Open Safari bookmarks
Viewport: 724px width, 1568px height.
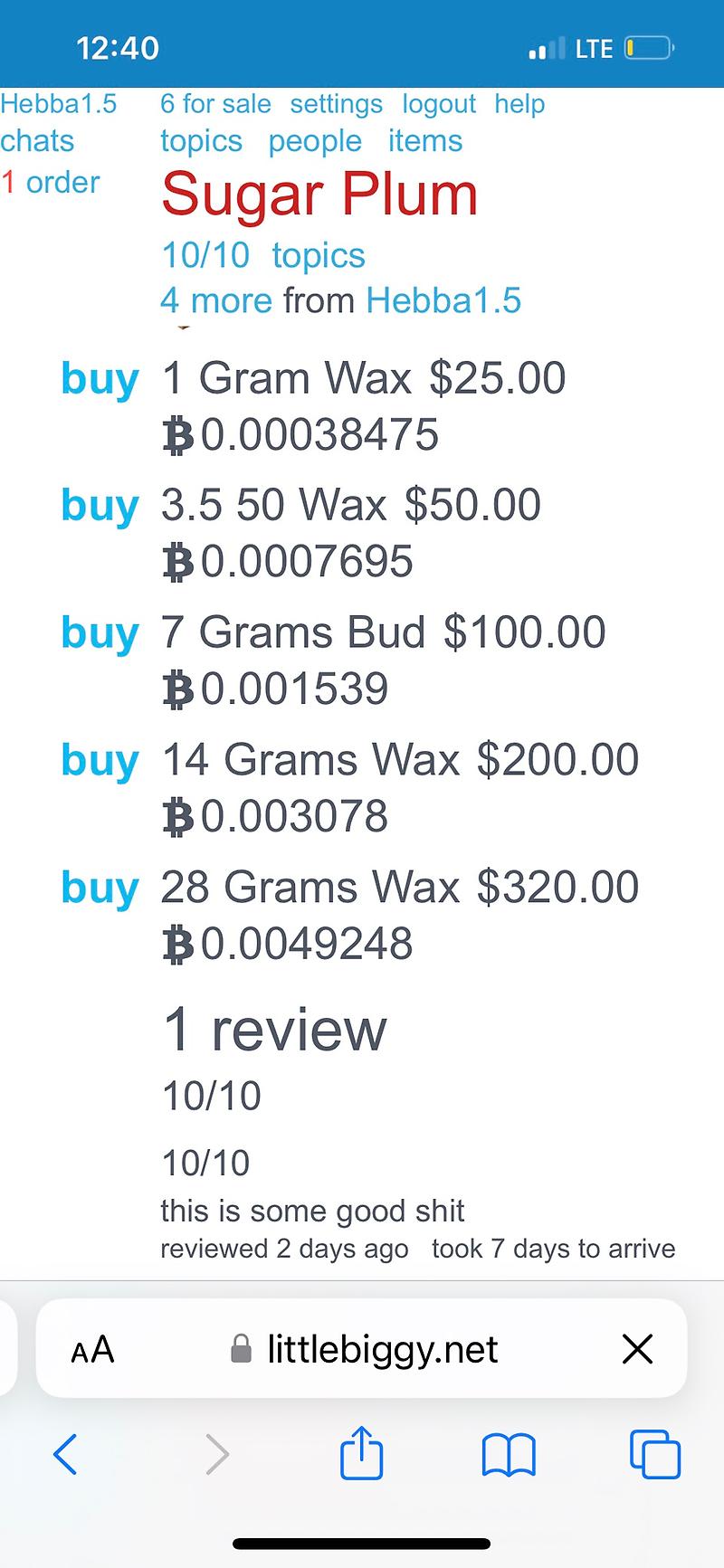tap(510, 1454)
